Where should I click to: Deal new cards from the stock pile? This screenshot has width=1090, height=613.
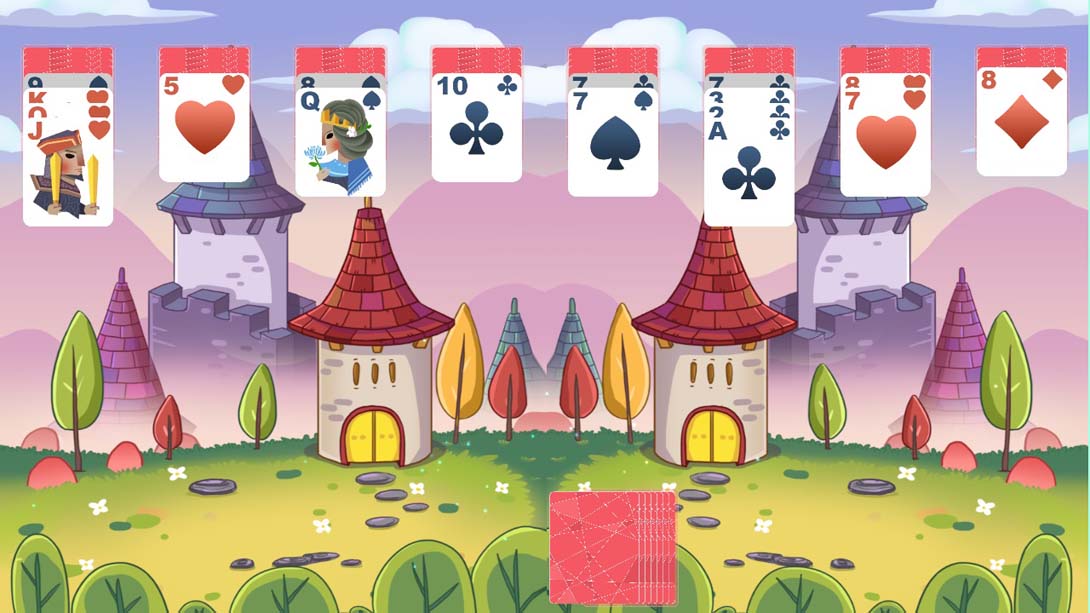(x=610, y=547)
